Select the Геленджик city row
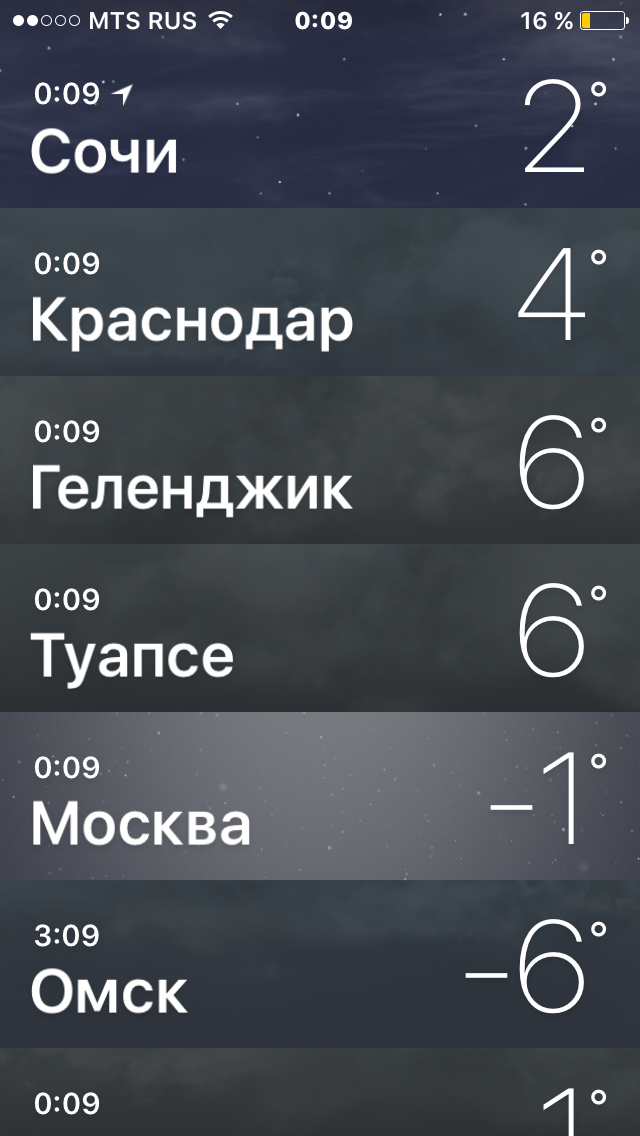The image size is (640, 1136). tap(320, 461)
